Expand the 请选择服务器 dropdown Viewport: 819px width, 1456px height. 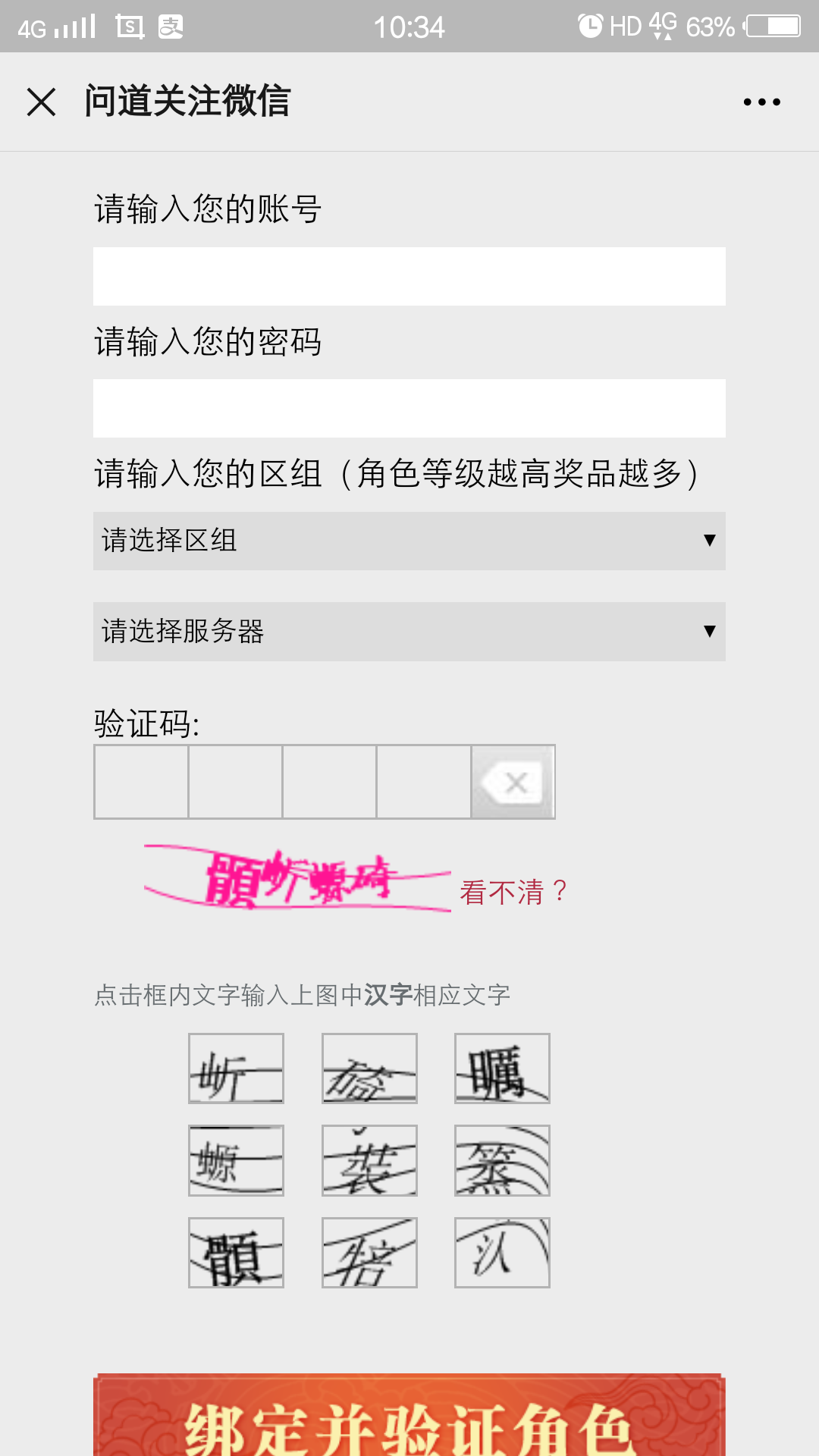(409, 632)
